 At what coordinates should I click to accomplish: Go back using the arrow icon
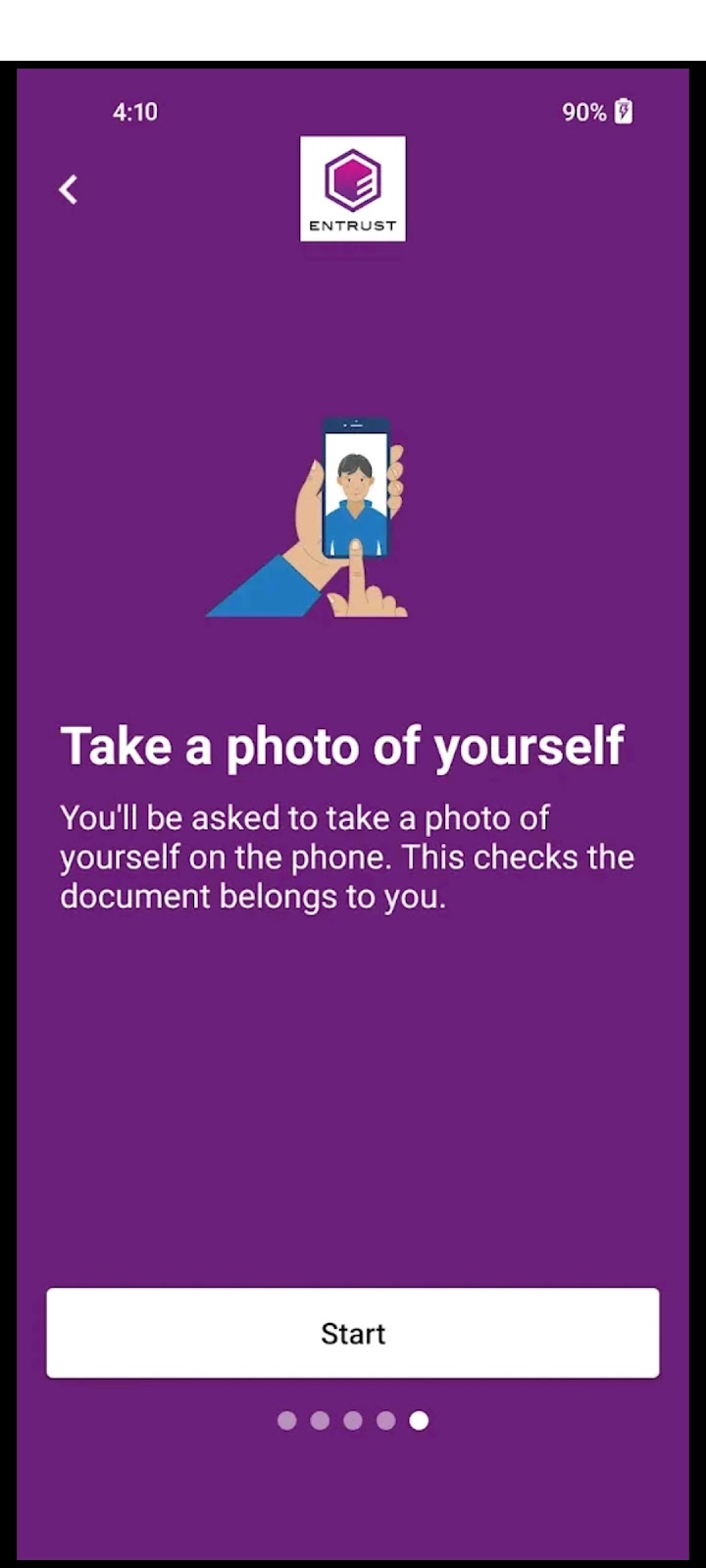(68, 189)
